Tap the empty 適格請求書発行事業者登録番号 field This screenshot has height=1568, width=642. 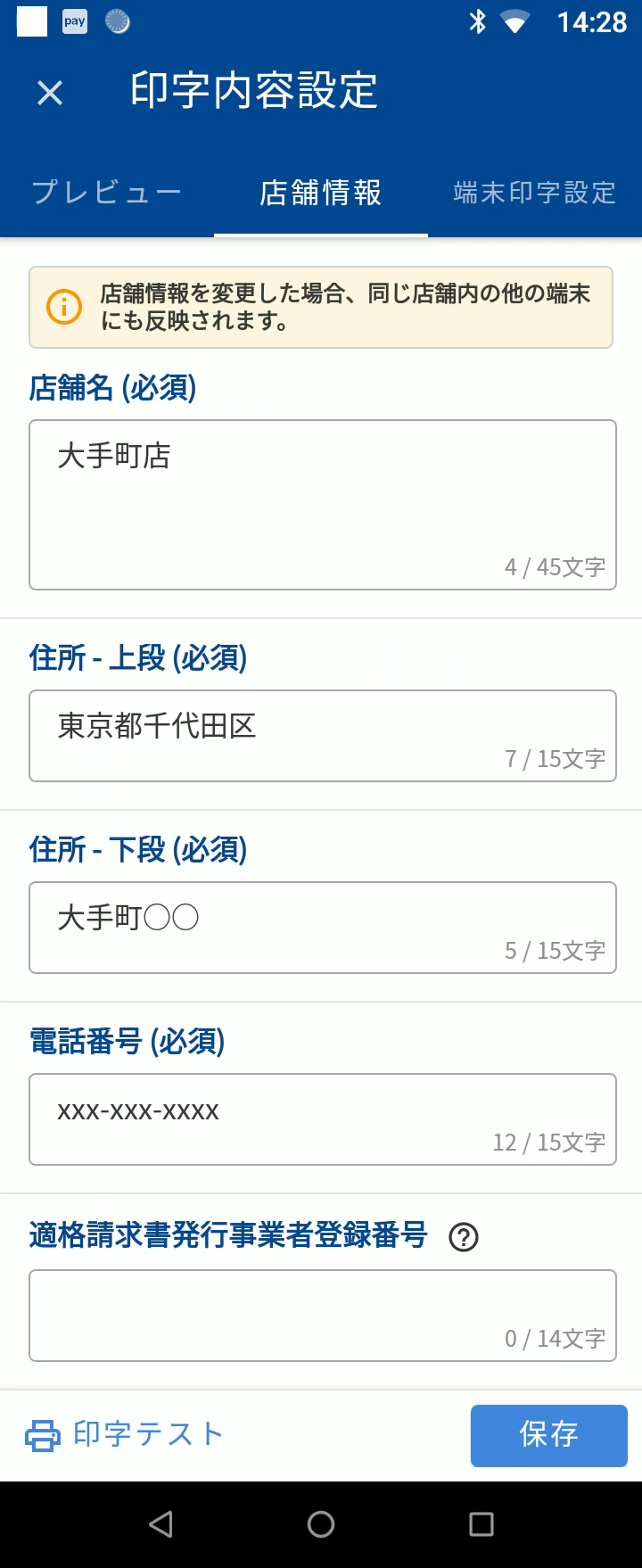click(322, 1315)
